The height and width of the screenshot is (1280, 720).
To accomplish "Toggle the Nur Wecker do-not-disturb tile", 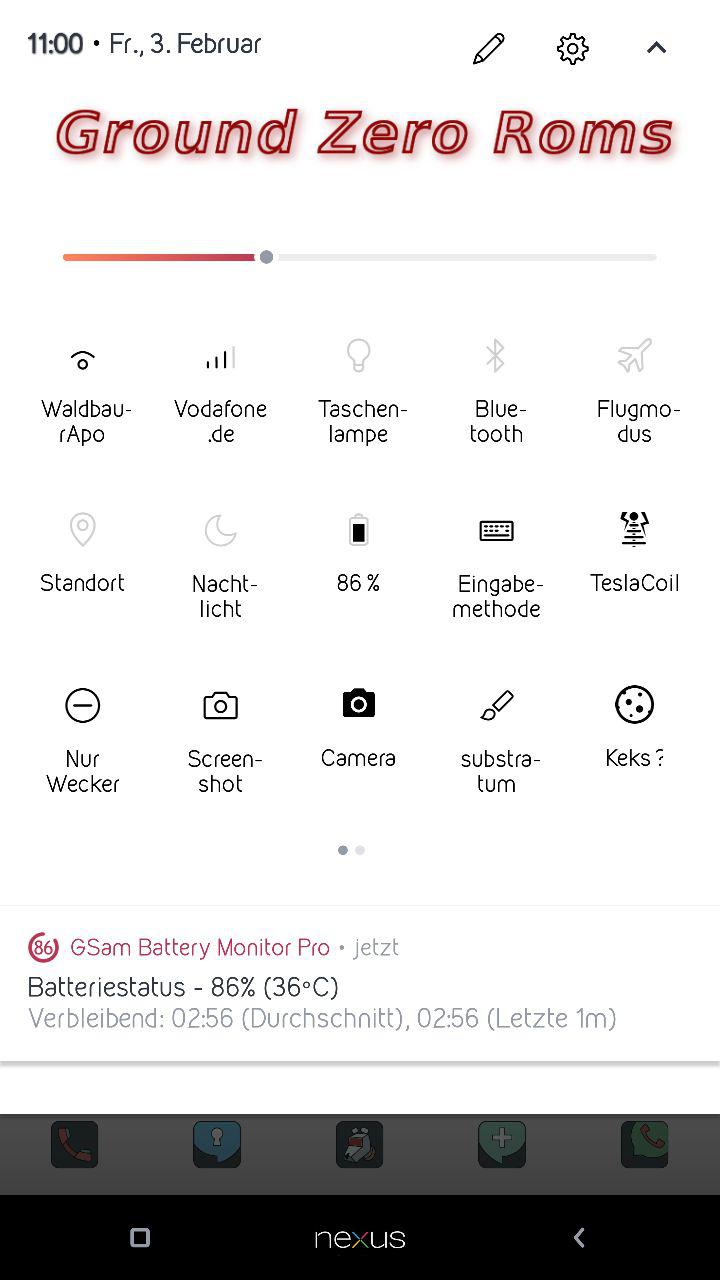I will pyautogui.click(x=83, y=706).
